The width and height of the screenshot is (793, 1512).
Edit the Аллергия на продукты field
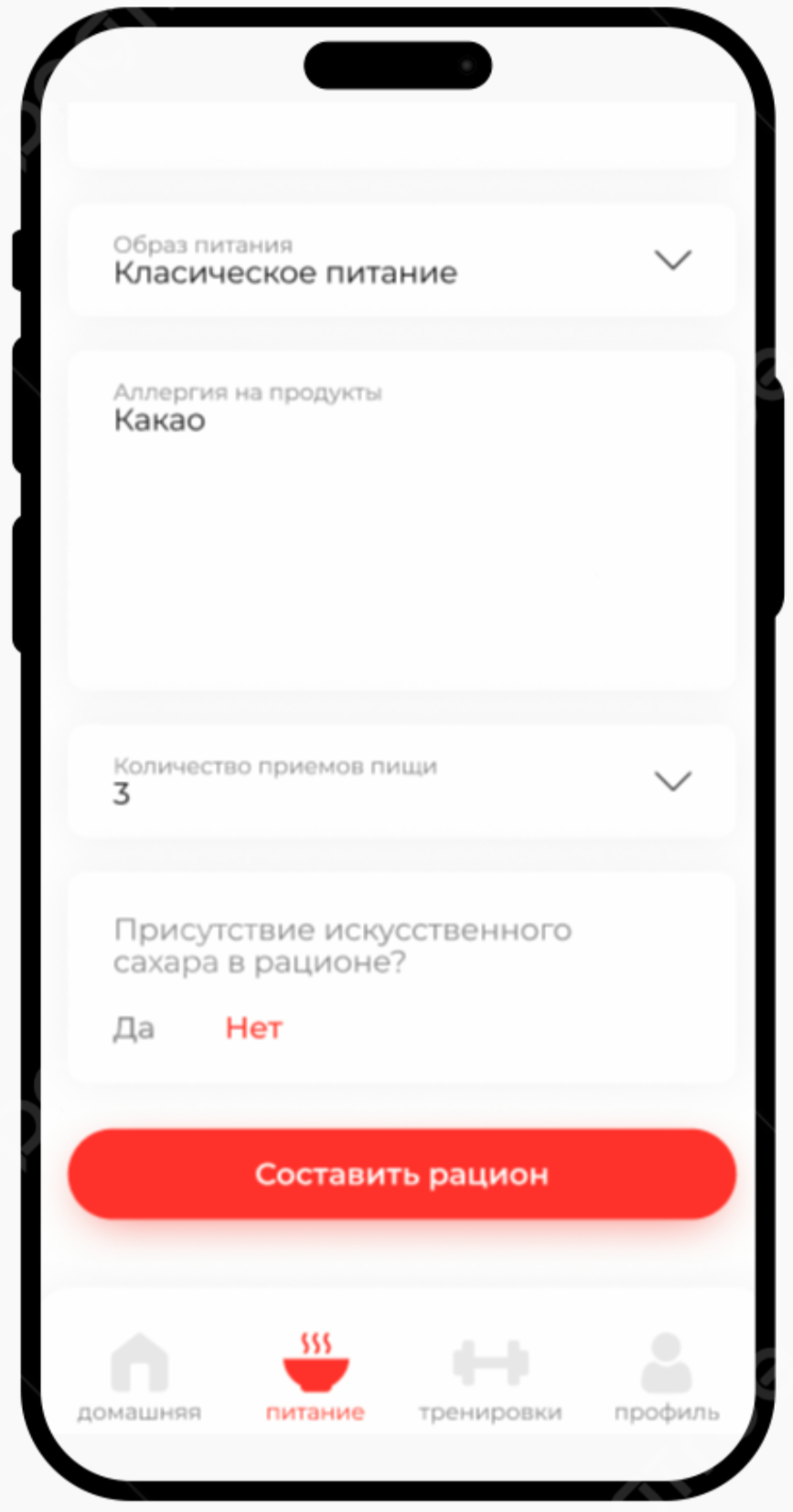click(401, 521)
